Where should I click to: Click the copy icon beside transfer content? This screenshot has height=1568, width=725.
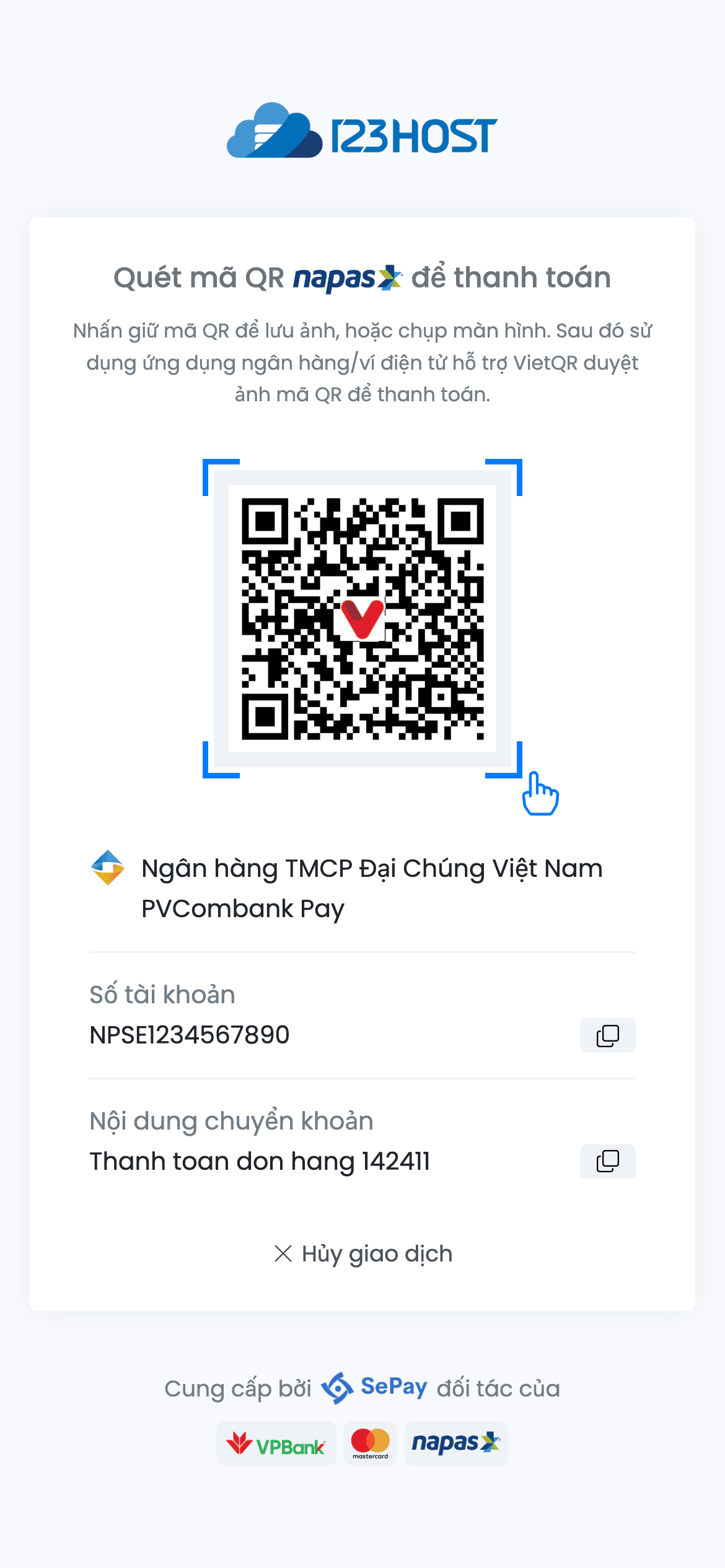coord(607,1162)
